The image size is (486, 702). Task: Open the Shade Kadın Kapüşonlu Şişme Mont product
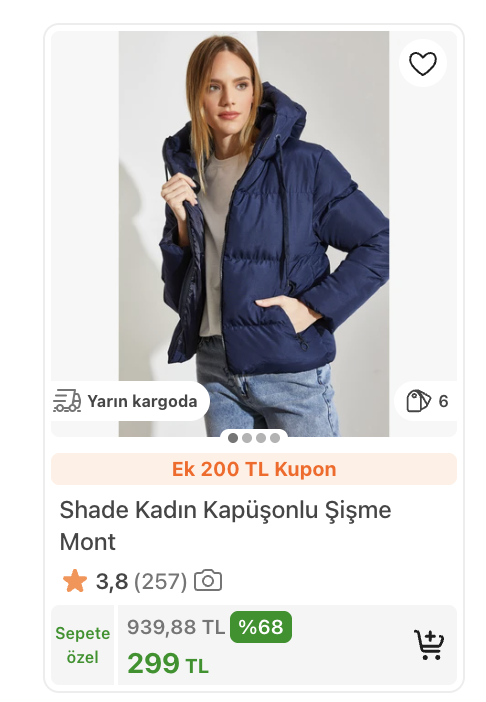225,526
